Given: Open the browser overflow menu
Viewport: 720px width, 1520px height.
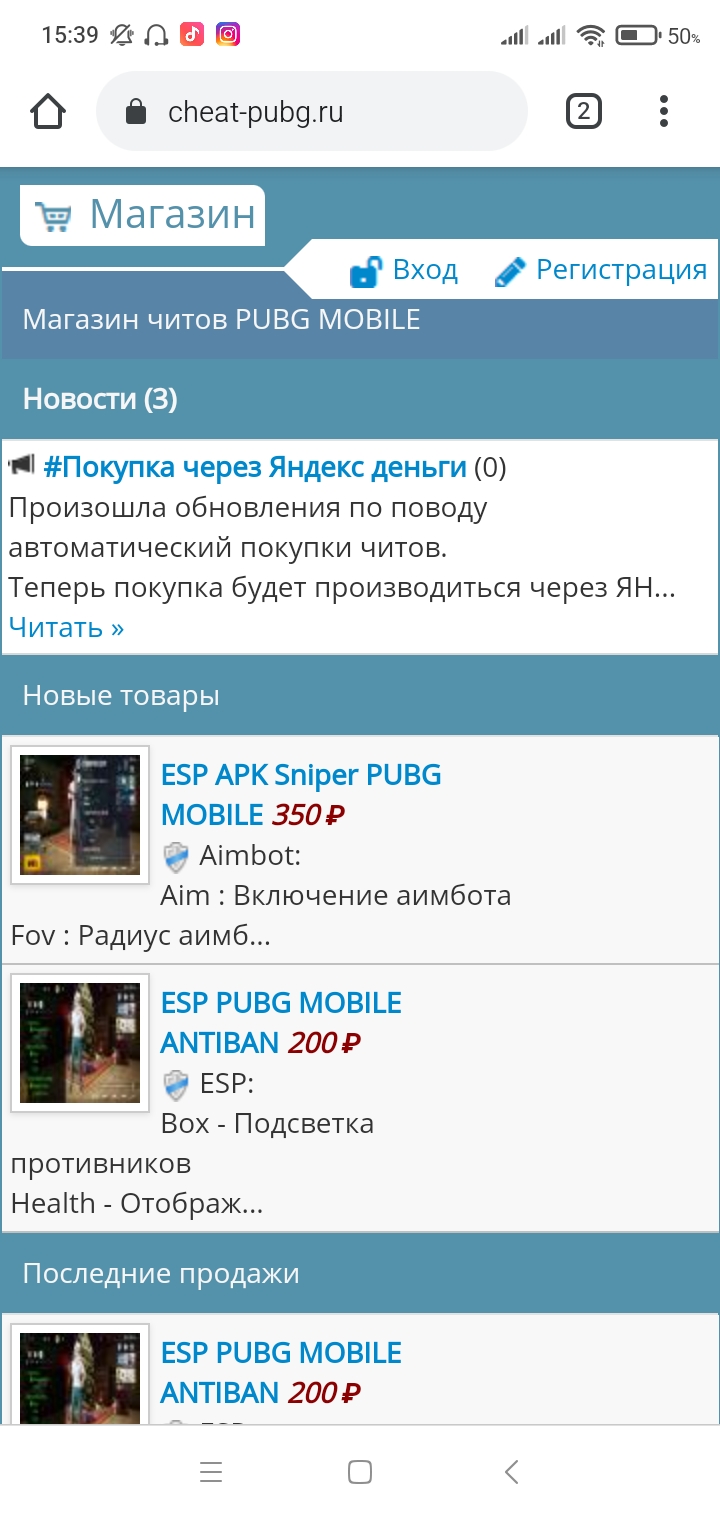Looking at the screenshot, I should pyautogui.click(x=664, y=112).
